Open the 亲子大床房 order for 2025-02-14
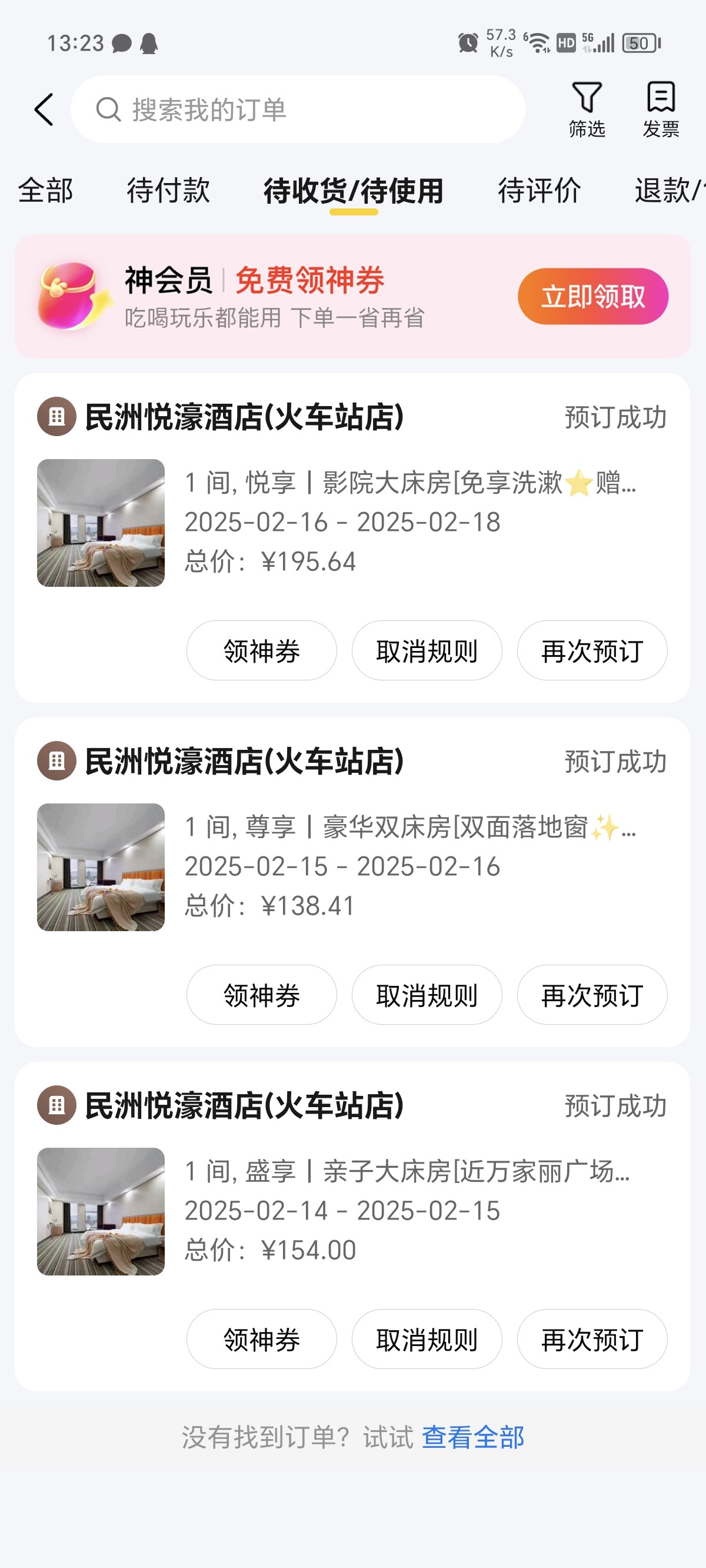Screen dimensions: 706x1568 point(352,1211)
